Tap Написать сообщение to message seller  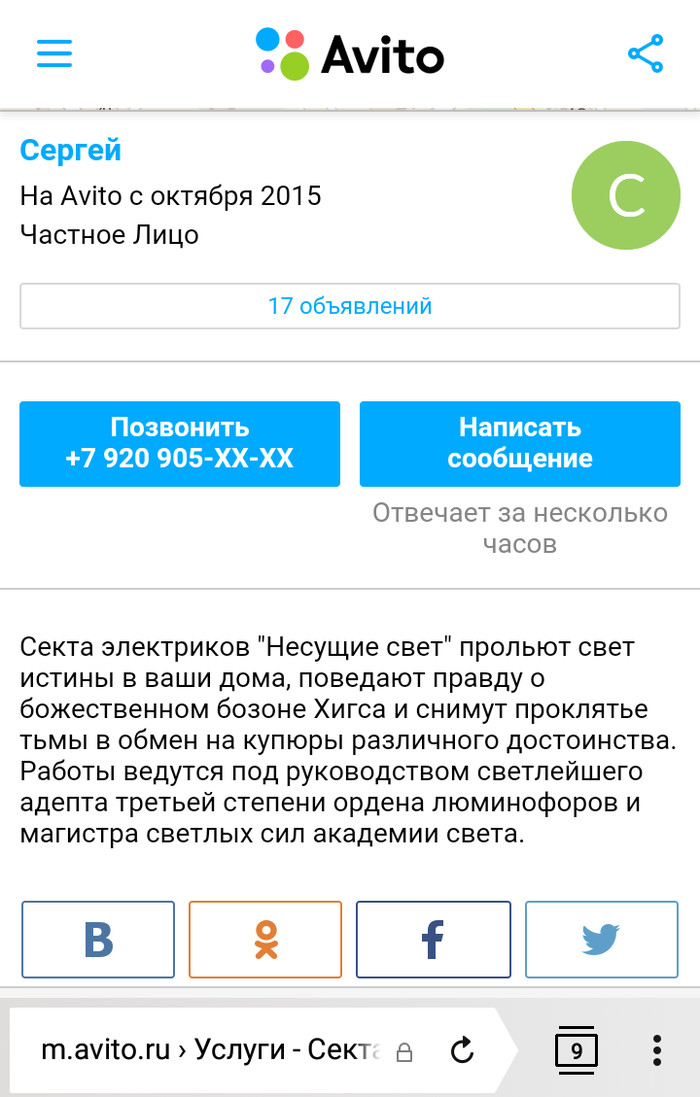pyautogui.click(x=520, y=443)
